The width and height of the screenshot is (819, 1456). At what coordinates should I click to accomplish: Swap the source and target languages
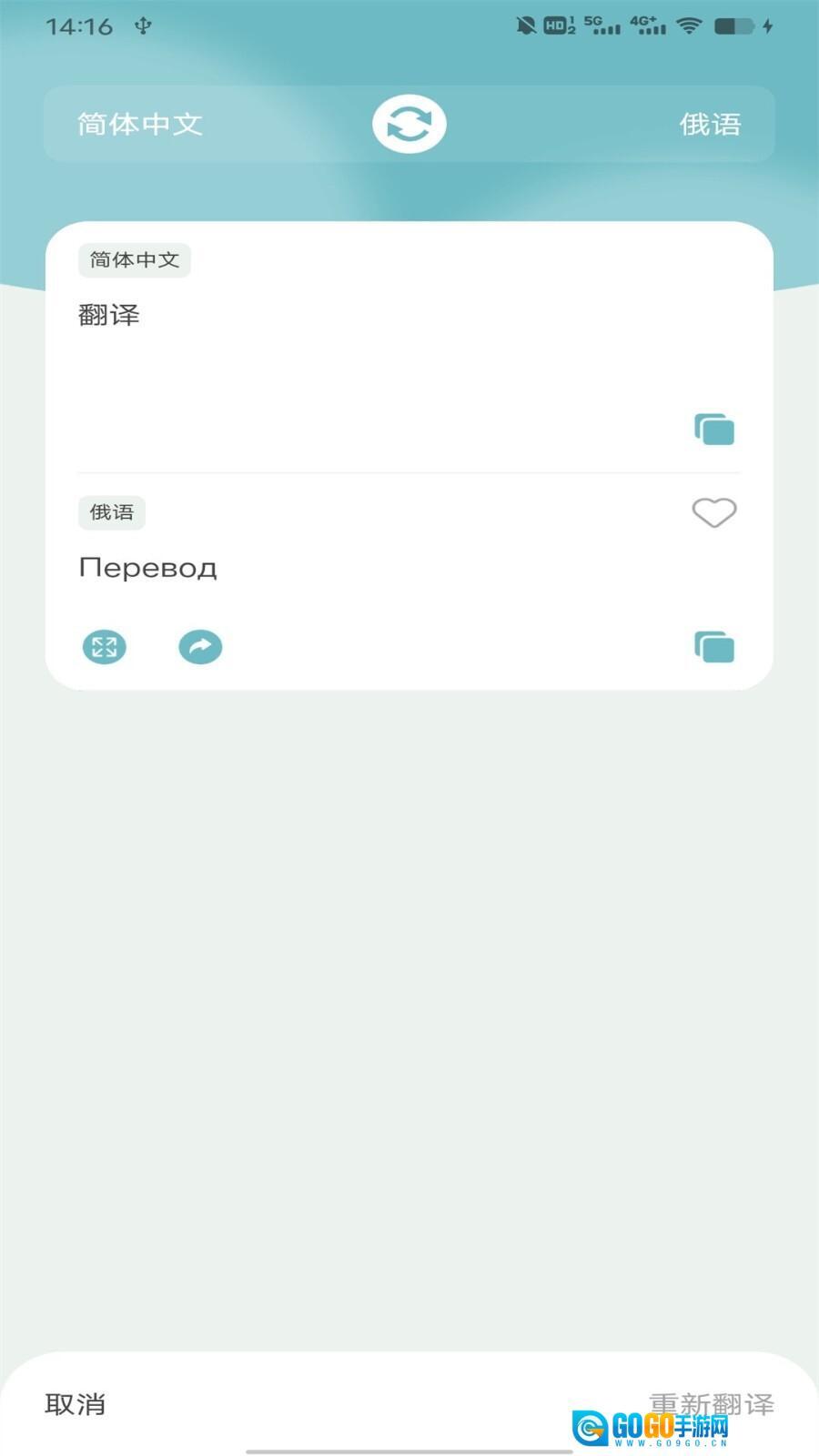409,124
